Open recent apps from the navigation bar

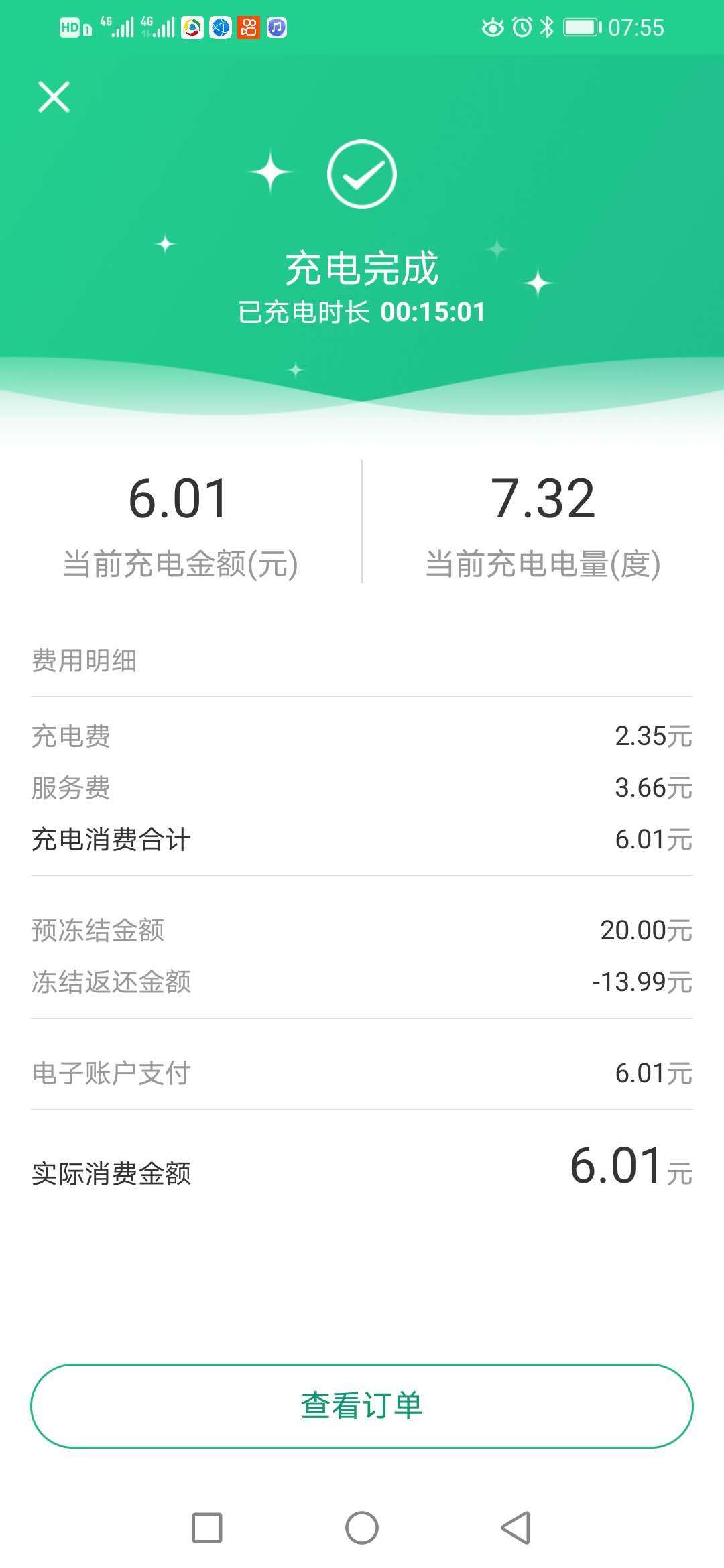(207, 1528)
